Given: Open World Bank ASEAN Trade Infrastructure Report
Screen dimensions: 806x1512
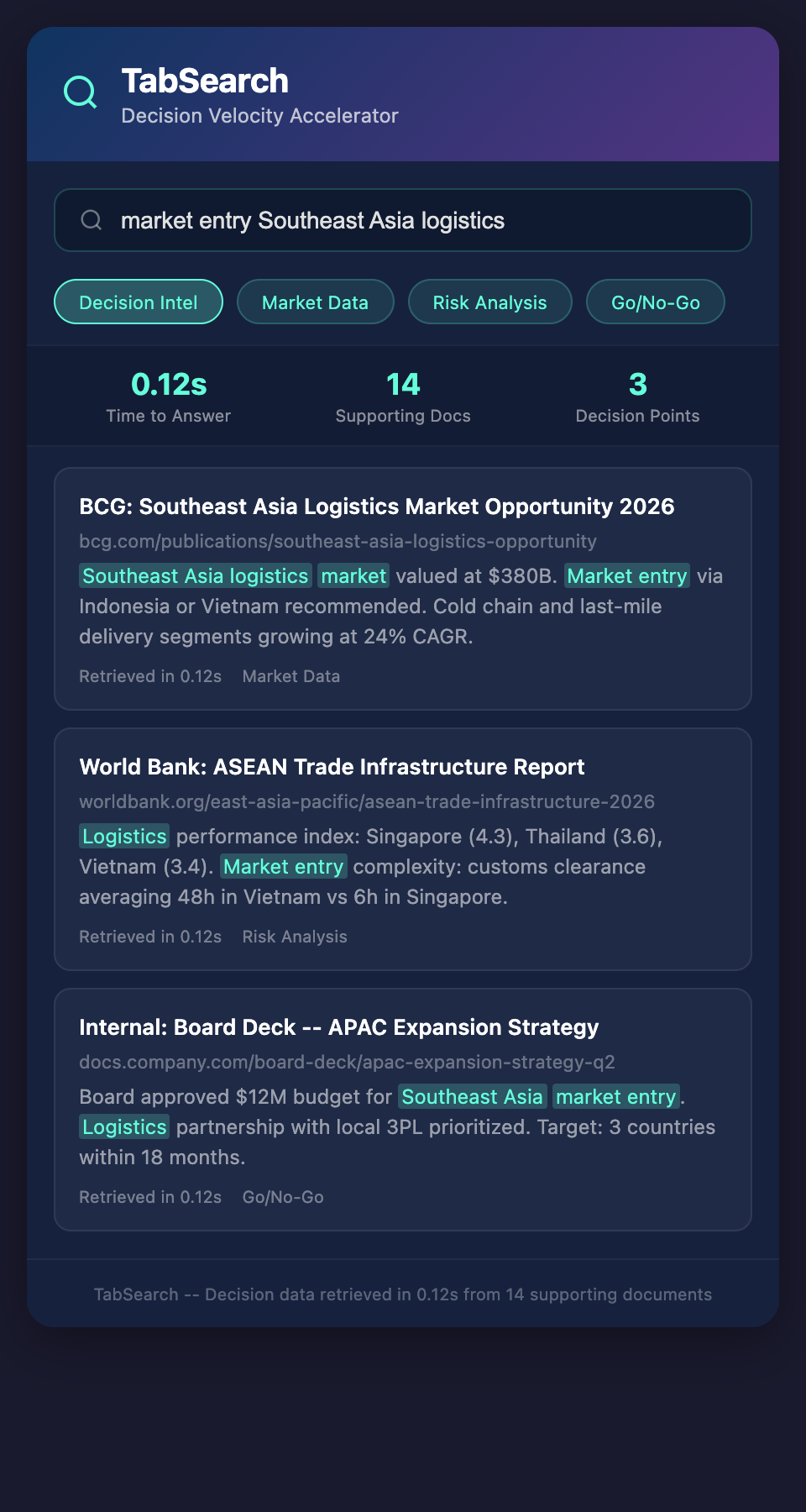Looking at the screenshot, I should pyautogui.click(x=332, y=767).
